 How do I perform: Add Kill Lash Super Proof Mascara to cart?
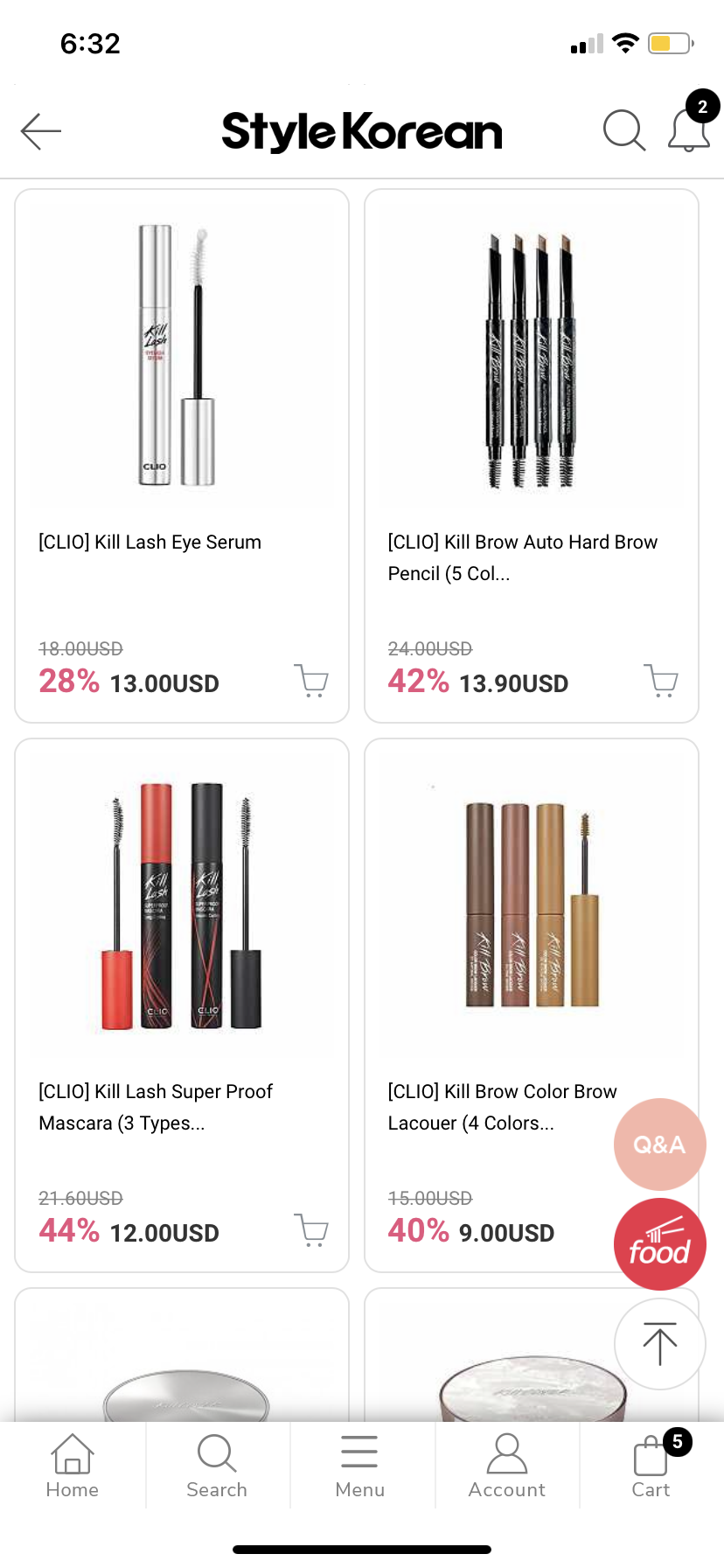point(311,1229)
